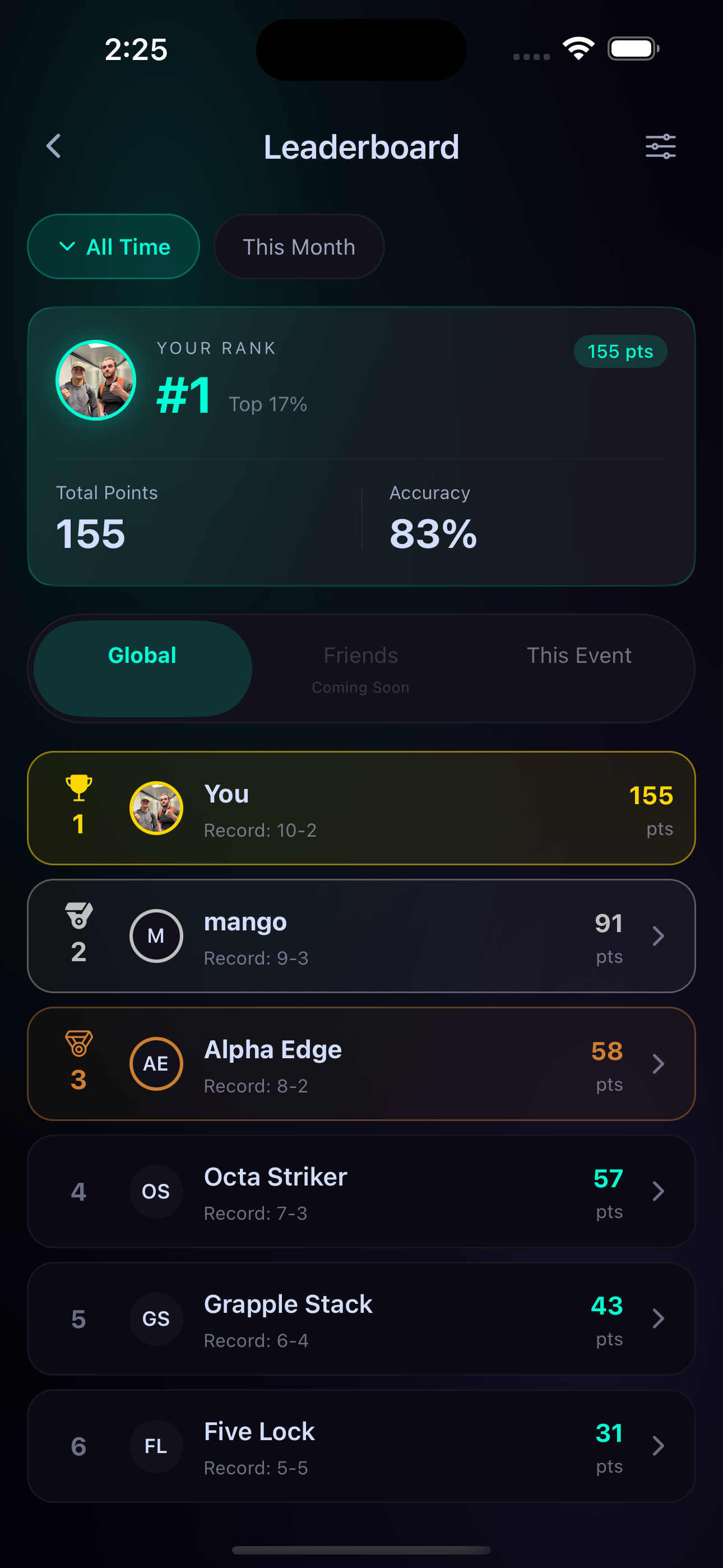Click the back arrow to leave Leaderboard

(54, 146)
